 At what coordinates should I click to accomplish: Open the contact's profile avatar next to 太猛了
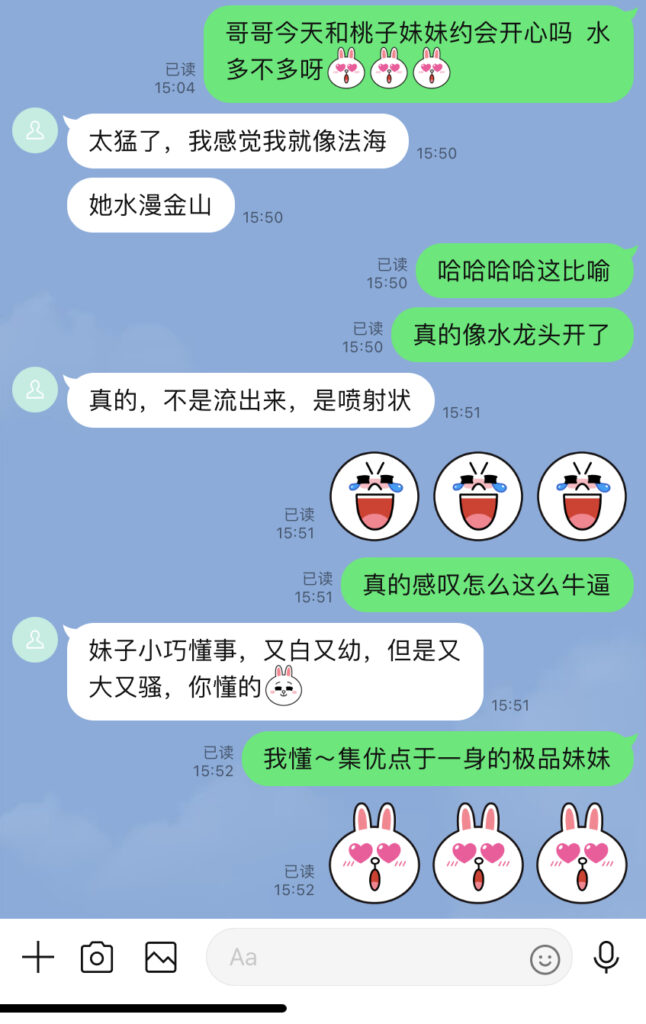point(35,131)
